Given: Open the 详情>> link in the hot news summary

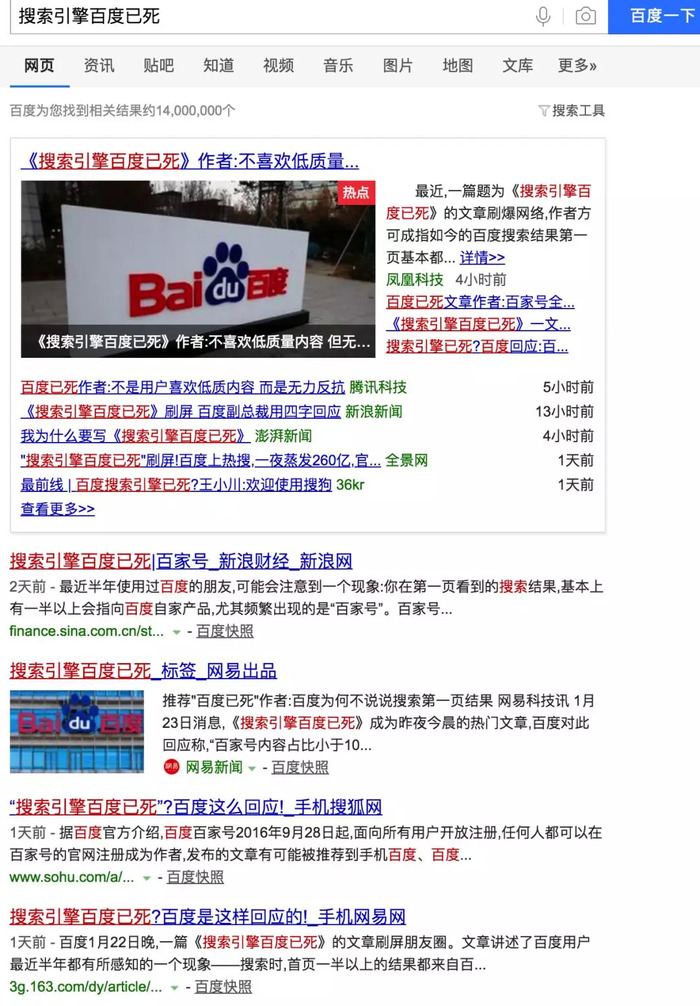Looking at the screenshot, I should pyautogui.click(x=482, y=258).
